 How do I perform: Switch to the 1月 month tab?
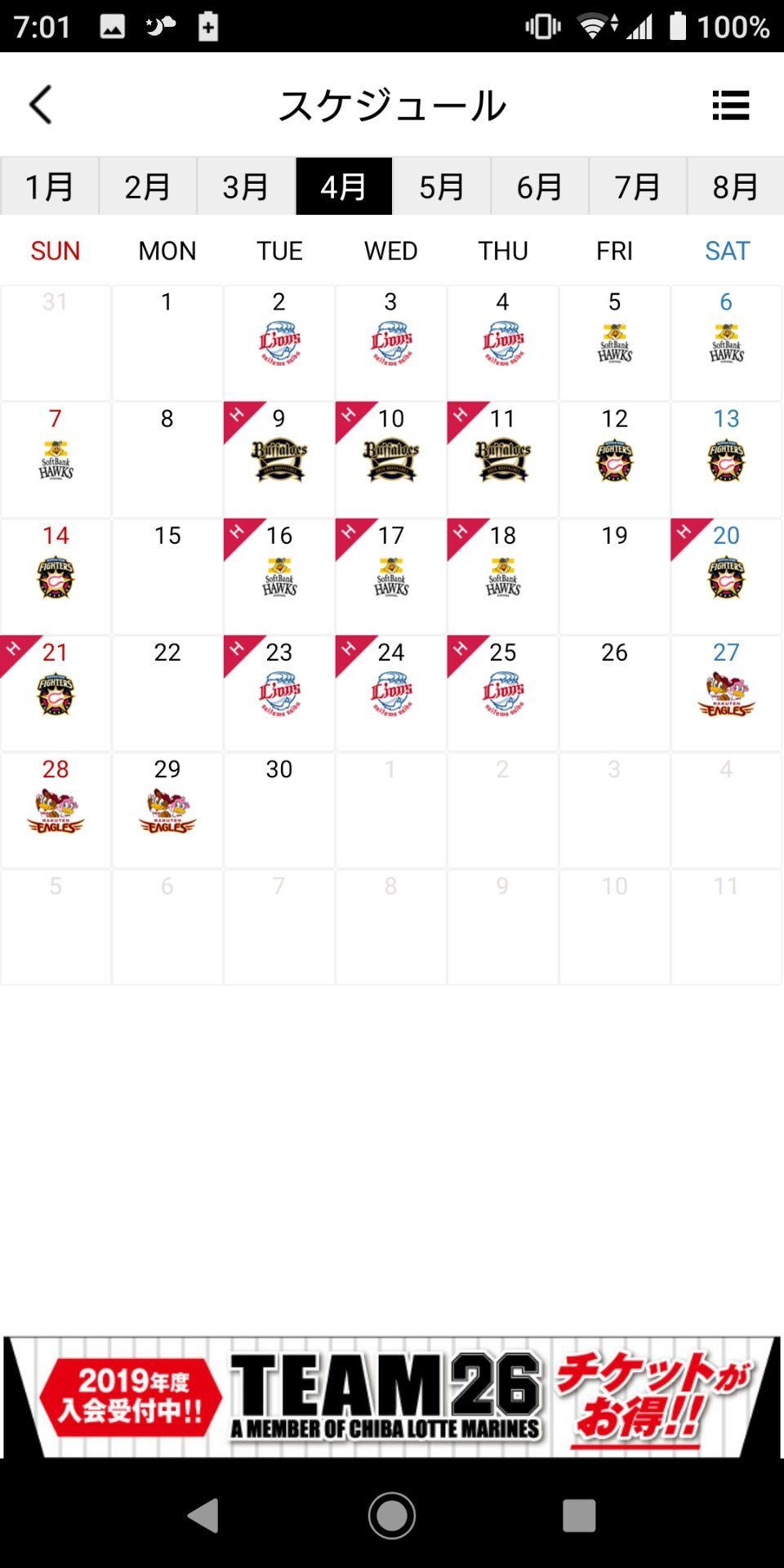(x=50, y=187)
